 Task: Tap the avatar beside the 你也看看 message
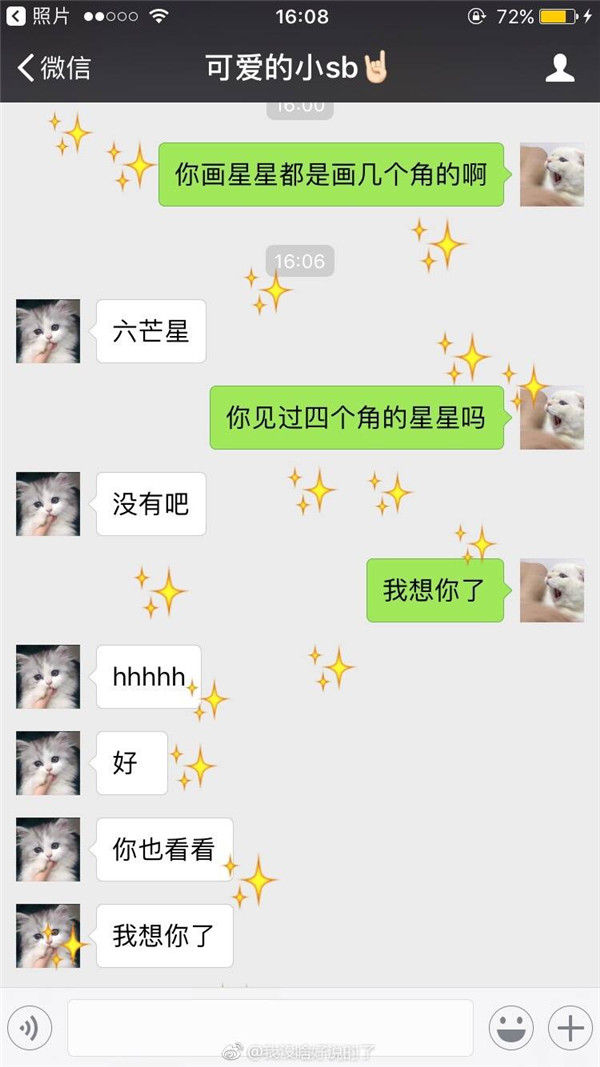[48, 849]
